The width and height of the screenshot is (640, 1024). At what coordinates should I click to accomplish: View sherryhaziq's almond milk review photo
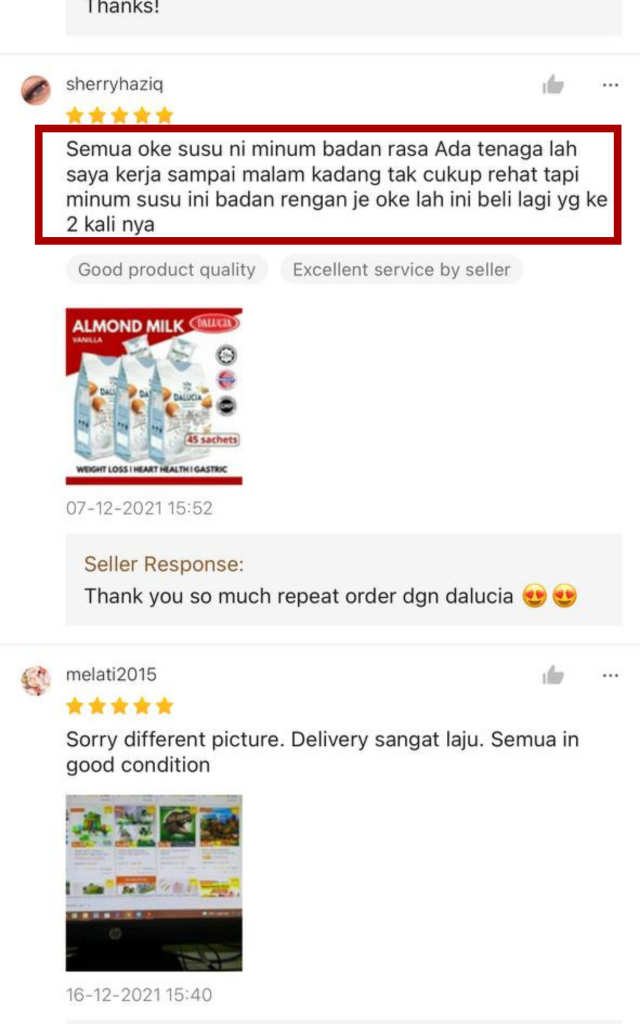(154, 396)
